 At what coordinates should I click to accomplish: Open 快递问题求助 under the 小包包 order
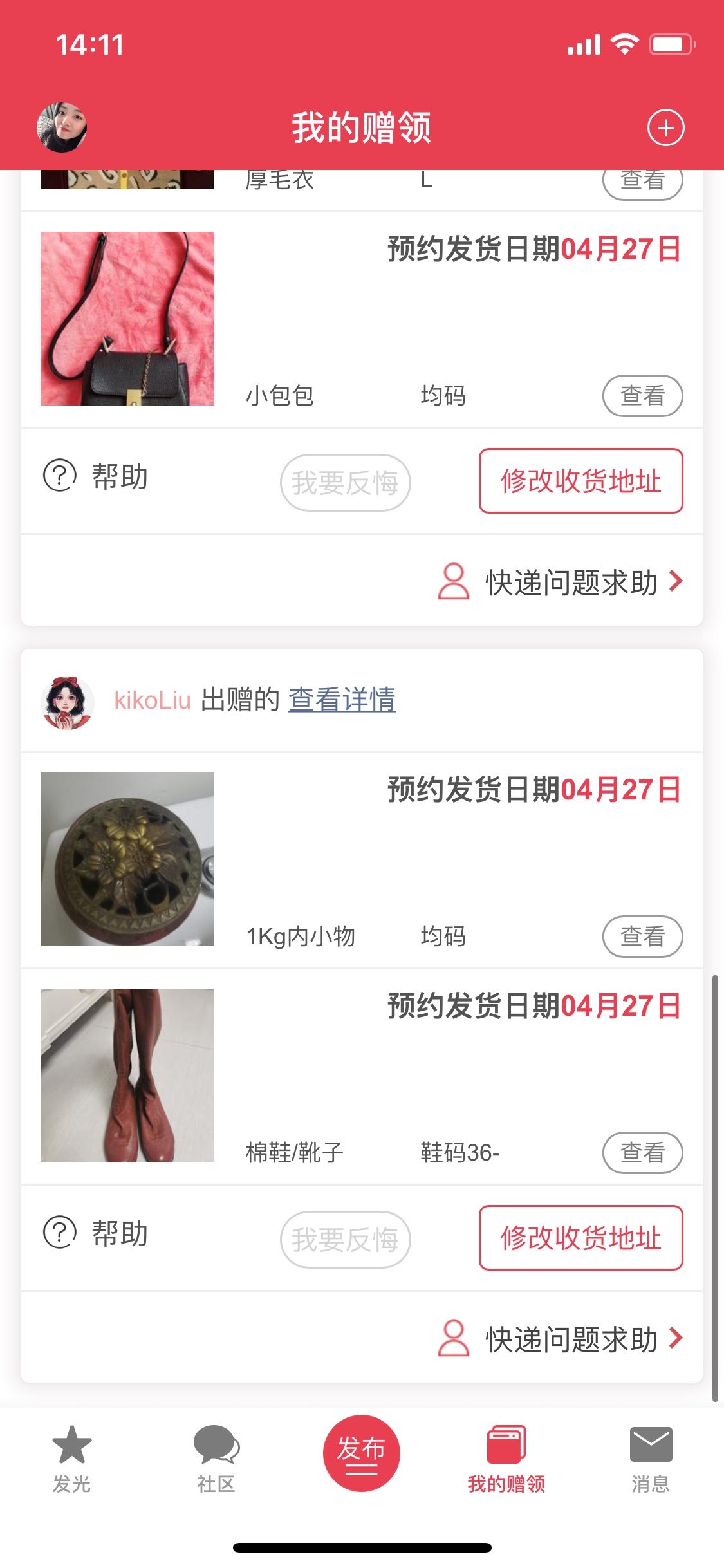click(560, 582)
